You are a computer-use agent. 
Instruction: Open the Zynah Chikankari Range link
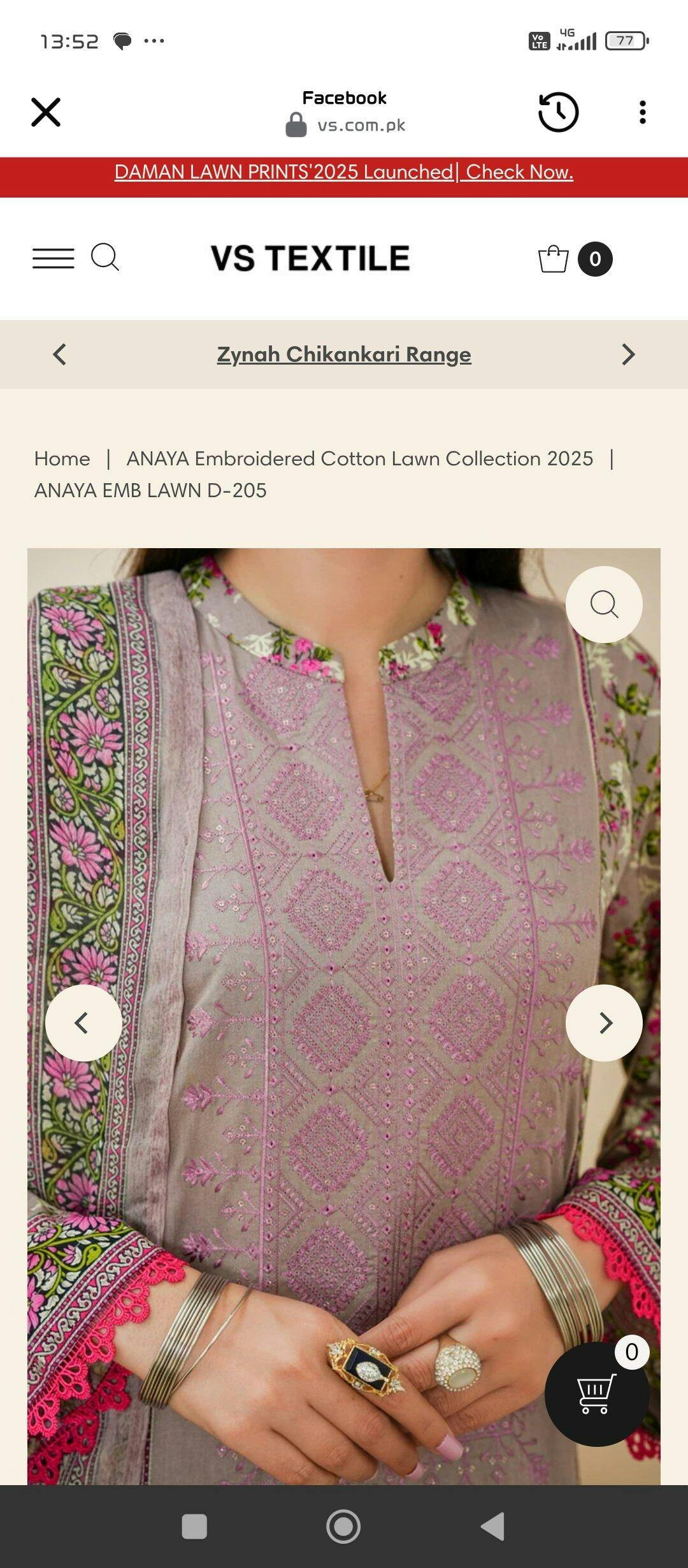coord(344,354)
